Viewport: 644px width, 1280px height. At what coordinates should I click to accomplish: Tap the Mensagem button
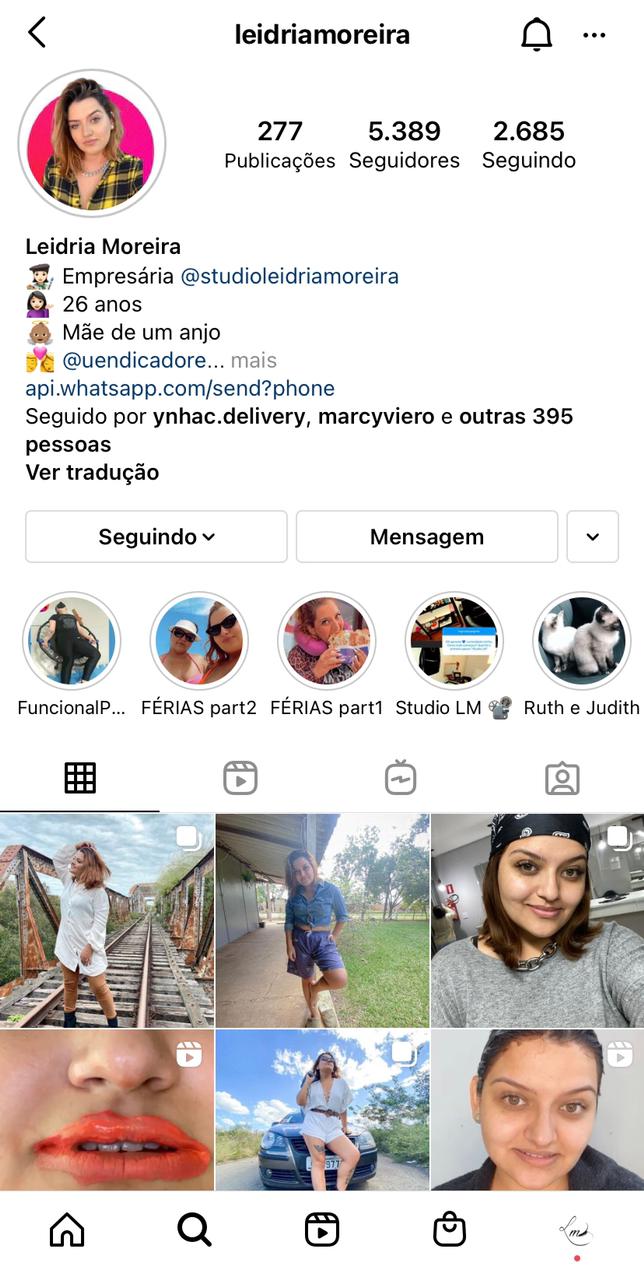click(x=427, y=537)
